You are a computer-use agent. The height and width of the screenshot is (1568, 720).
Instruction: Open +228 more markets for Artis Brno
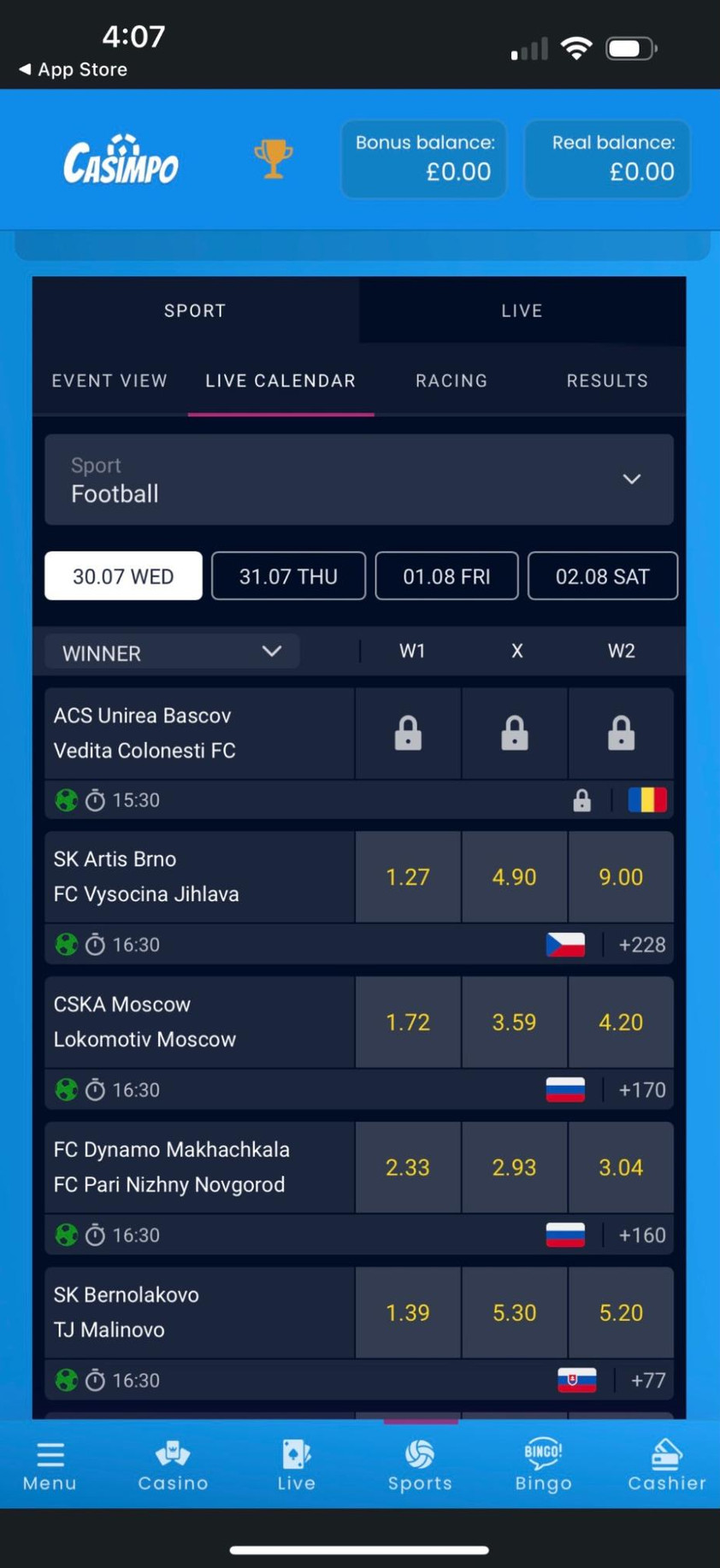[642, 945]
